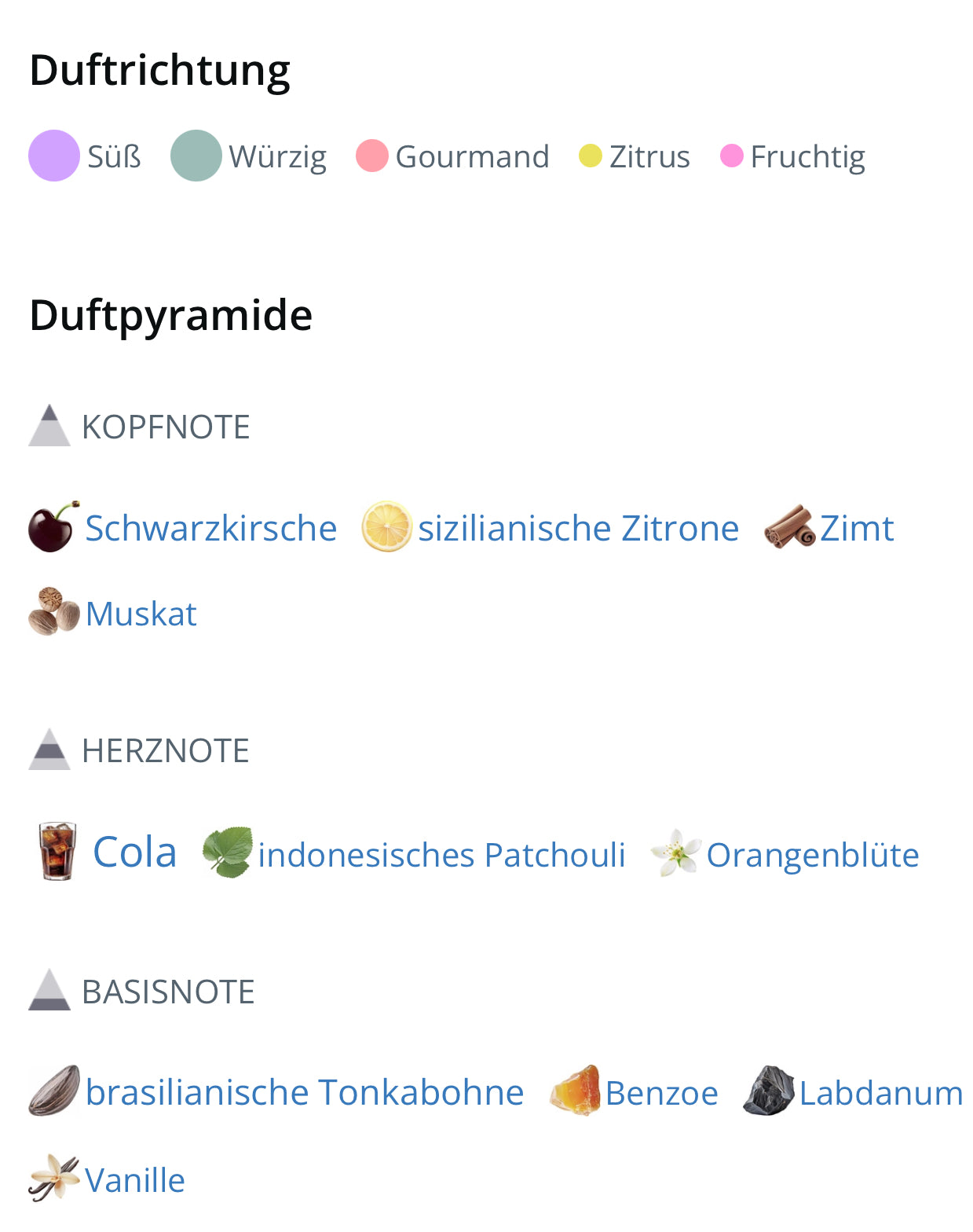973x1232 pixels.
Task: Open the Vanille base note
Action: coord(134,1180)
